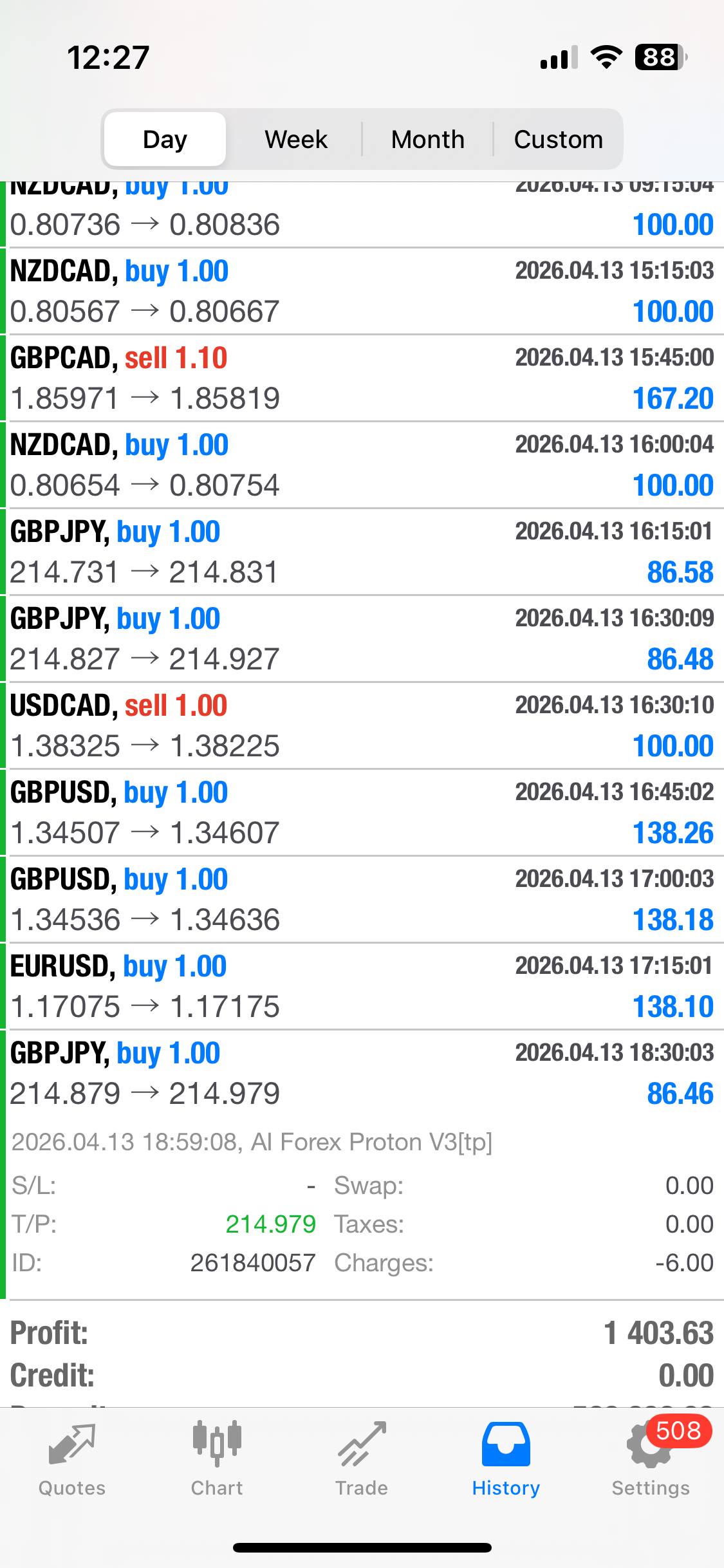Viewport: 724px width, 1568px height.
Task: Expand the GBPUSD trade closed at 16:45:02
Action: click(x=362, y=812)
